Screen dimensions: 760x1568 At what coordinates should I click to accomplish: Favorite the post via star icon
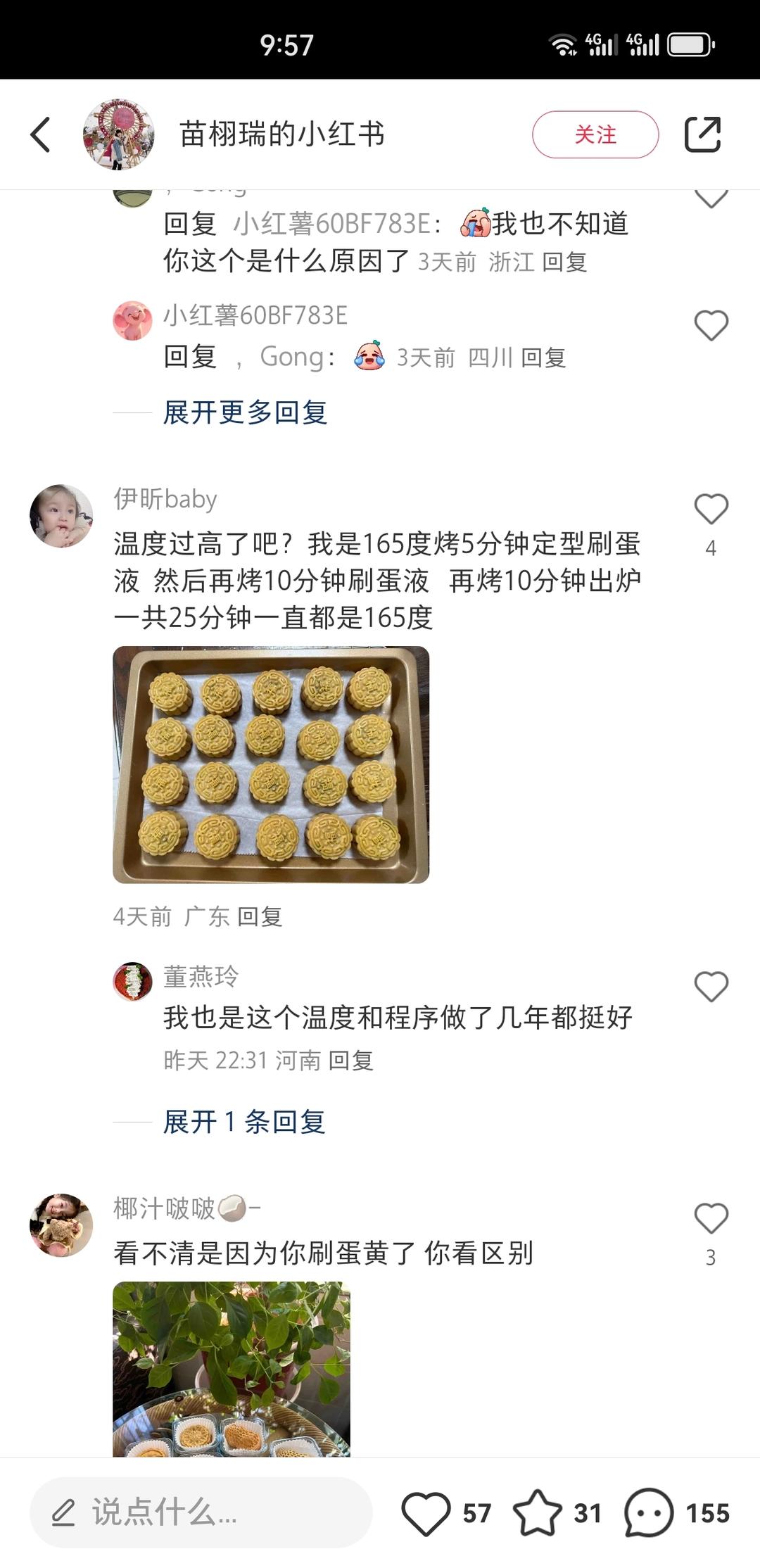[538, 1513]
